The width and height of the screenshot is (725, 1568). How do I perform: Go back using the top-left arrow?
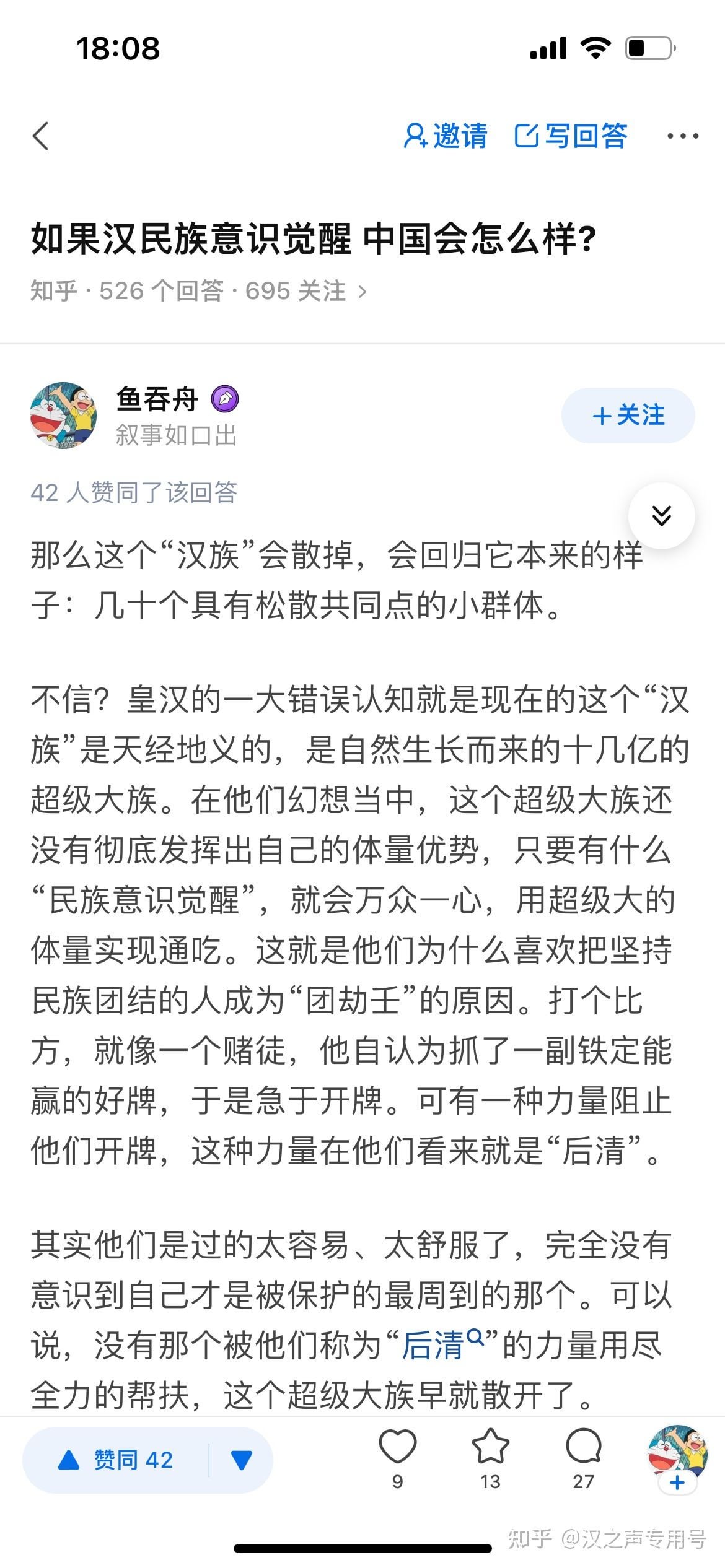(x=41, y=136)
